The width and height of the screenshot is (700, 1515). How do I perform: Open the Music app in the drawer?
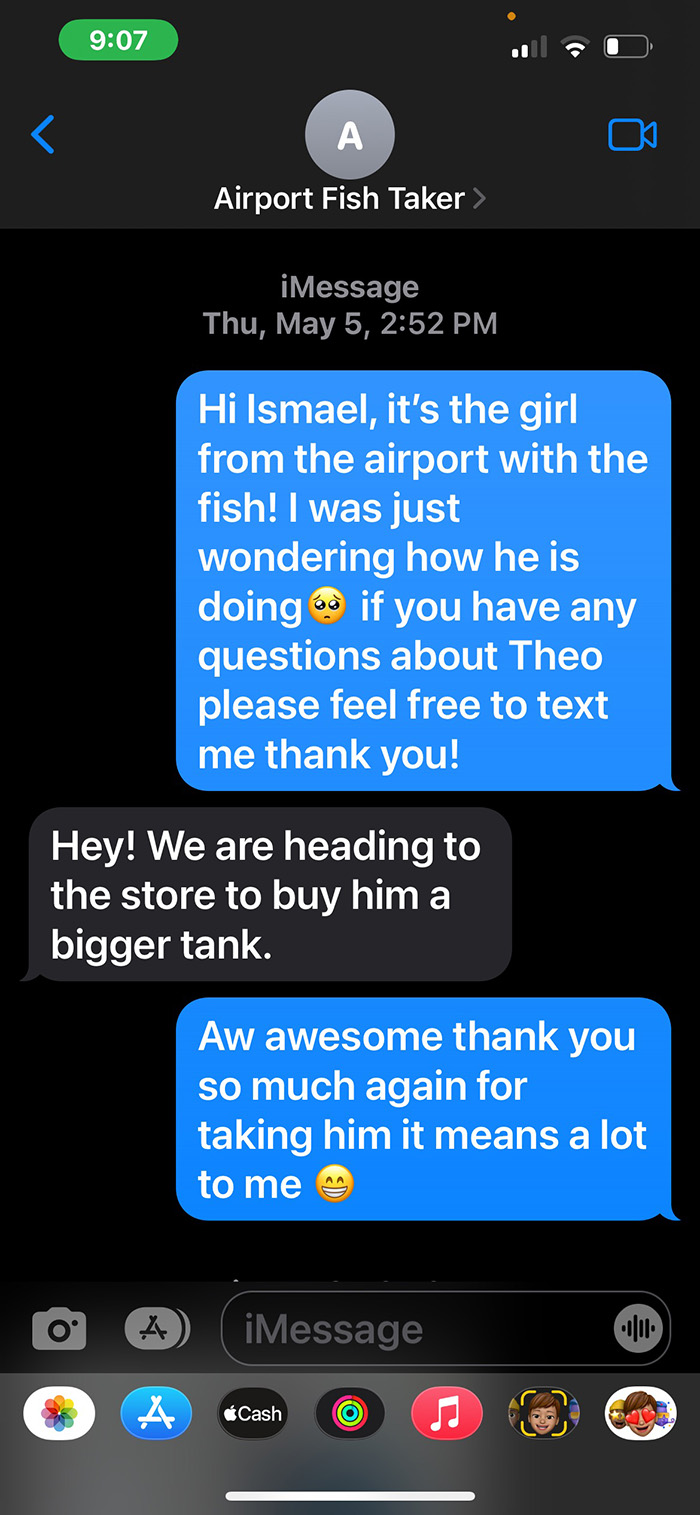[x=446, y=1414]
